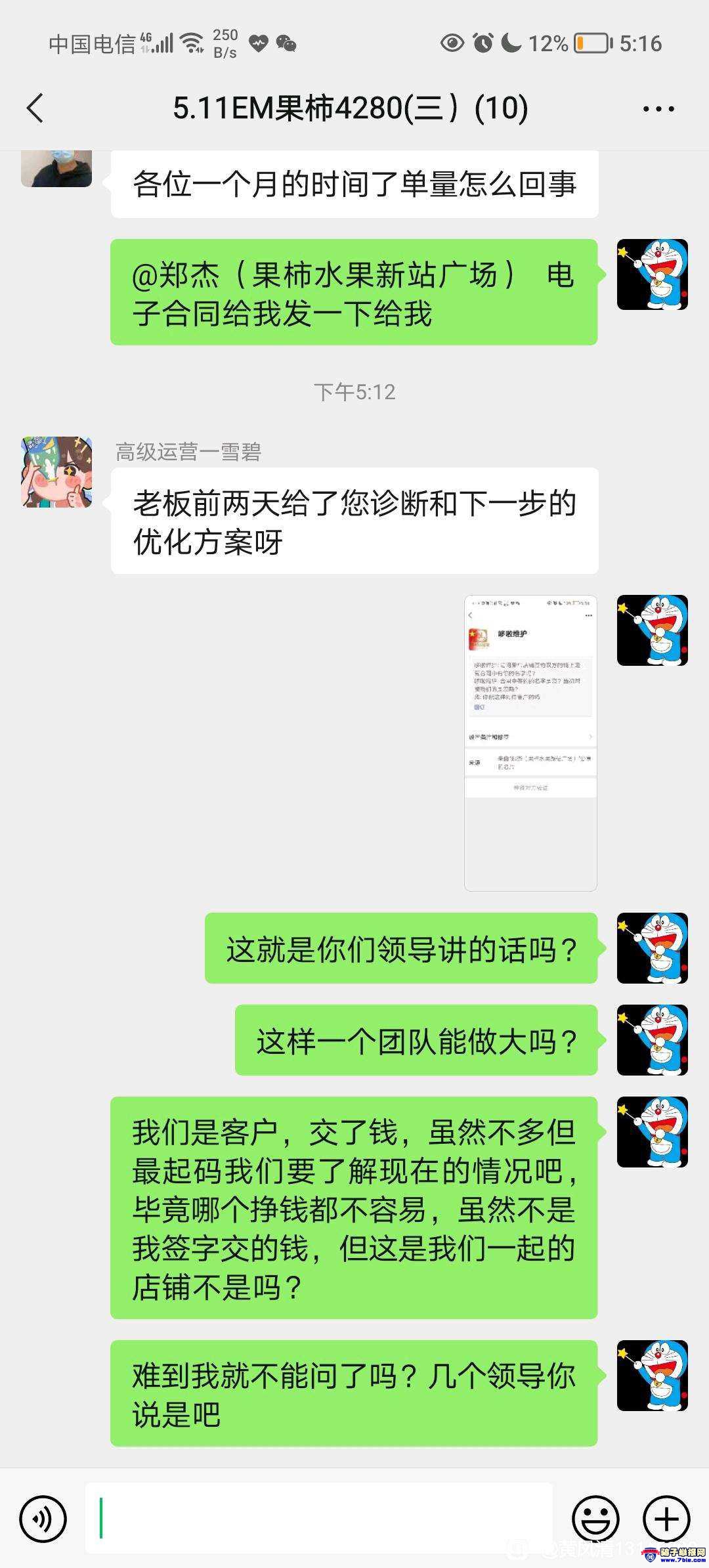Go back from the group chat
This screenshot has width=709, height=1568.
(x=35, y=108)
